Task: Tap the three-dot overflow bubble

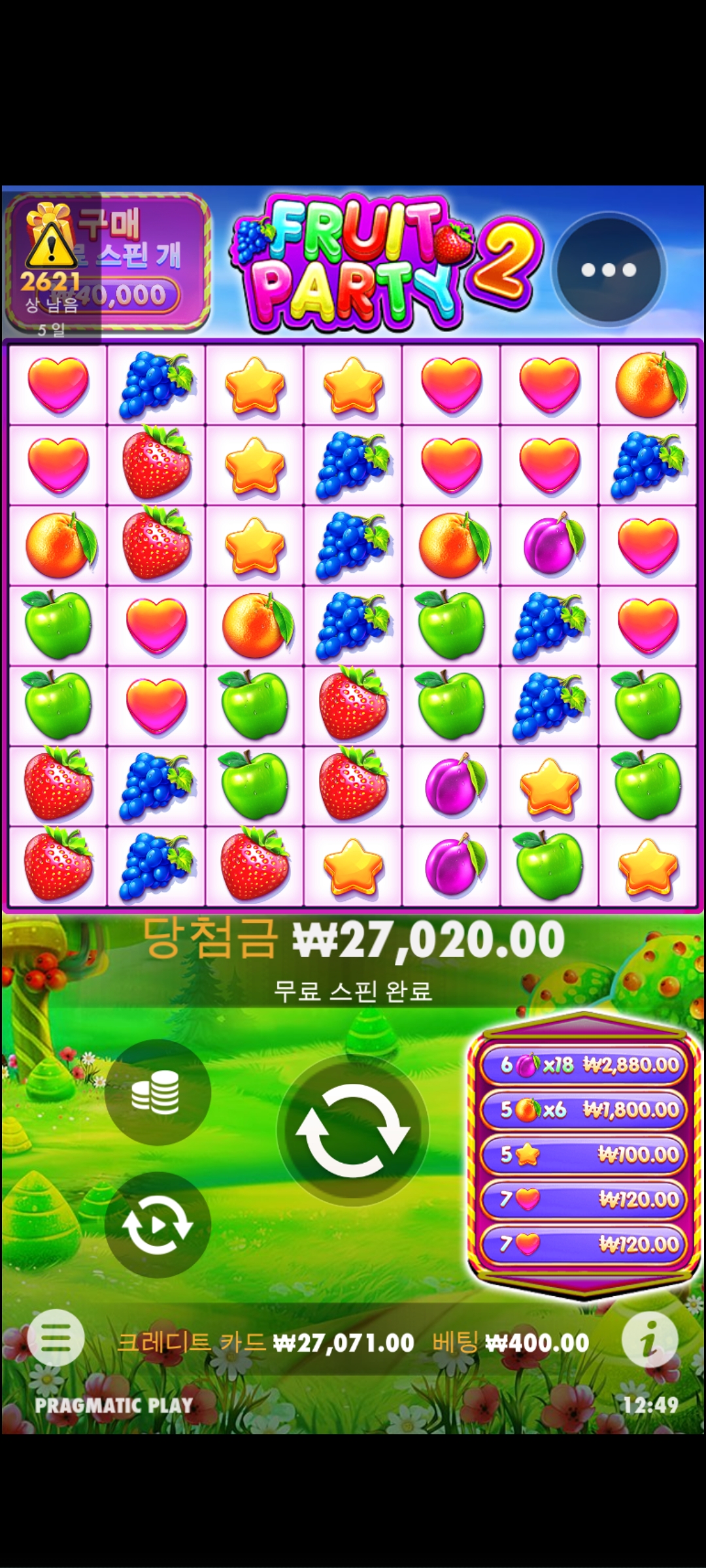Action: (609, 270)
